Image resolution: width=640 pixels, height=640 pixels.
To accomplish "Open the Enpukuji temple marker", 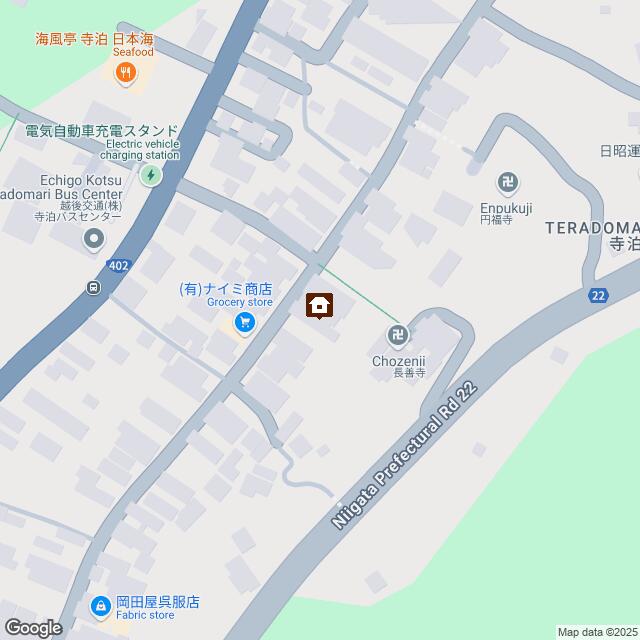I will (x=508, y=182).
